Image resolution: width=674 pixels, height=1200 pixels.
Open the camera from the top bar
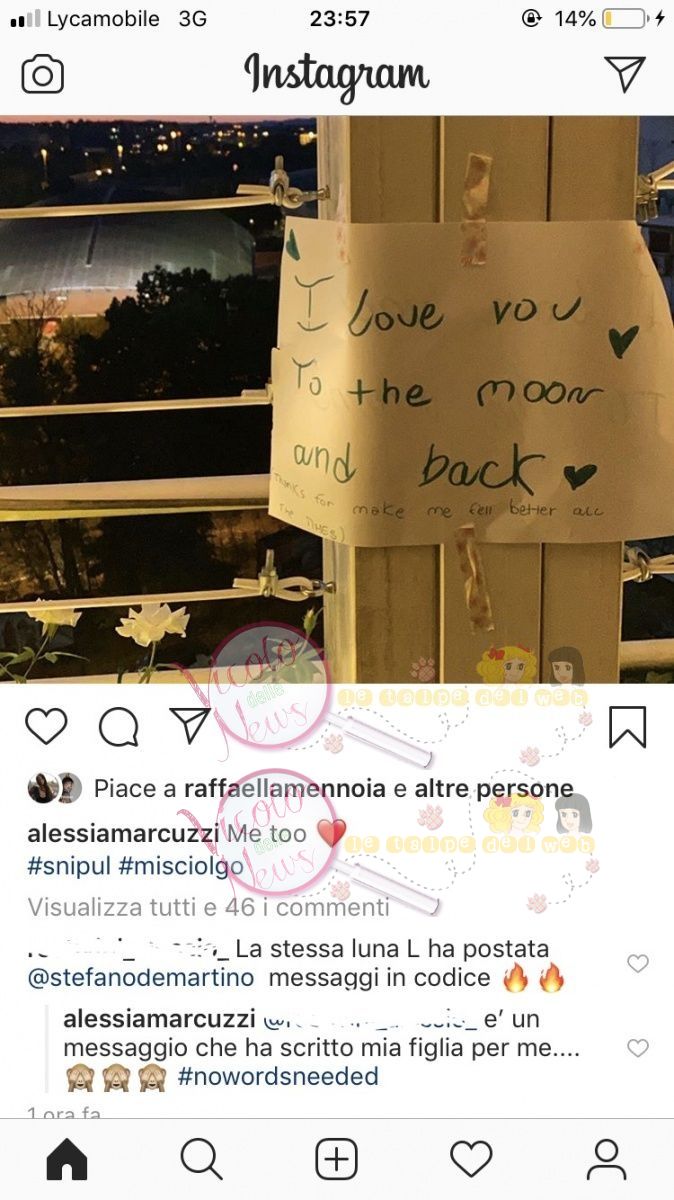point(43,75)
